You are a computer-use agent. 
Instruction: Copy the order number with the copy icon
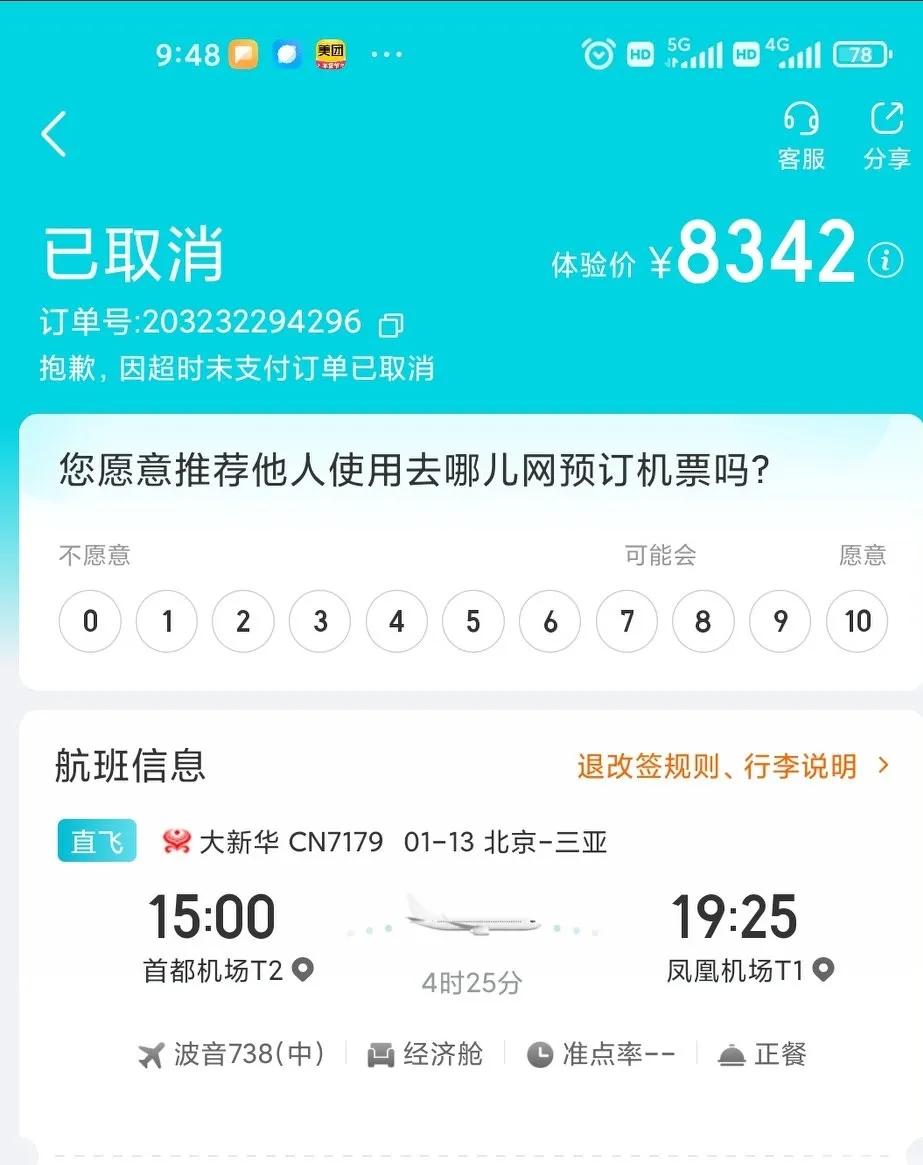pos(391,325)
